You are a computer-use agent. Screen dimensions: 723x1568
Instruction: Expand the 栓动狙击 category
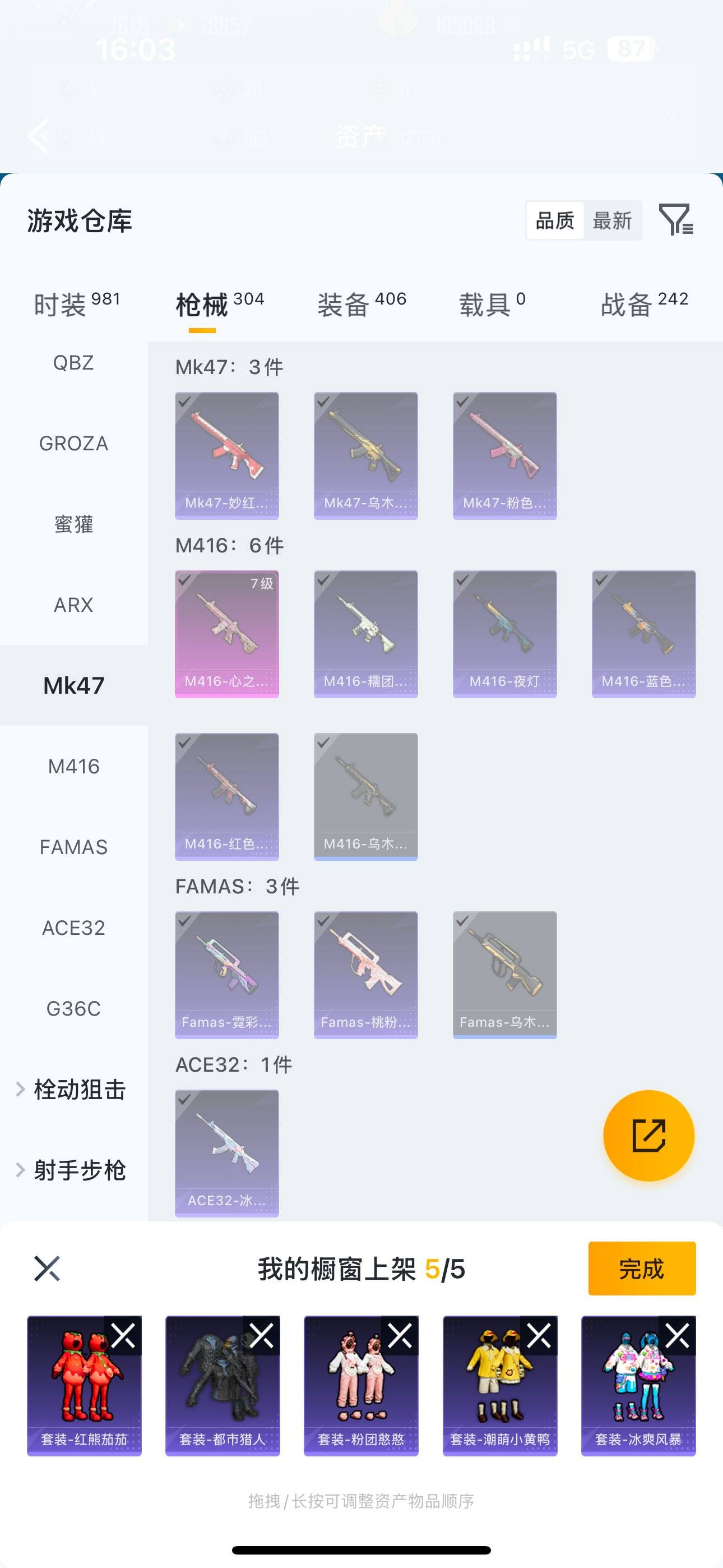pos(73,1090)
